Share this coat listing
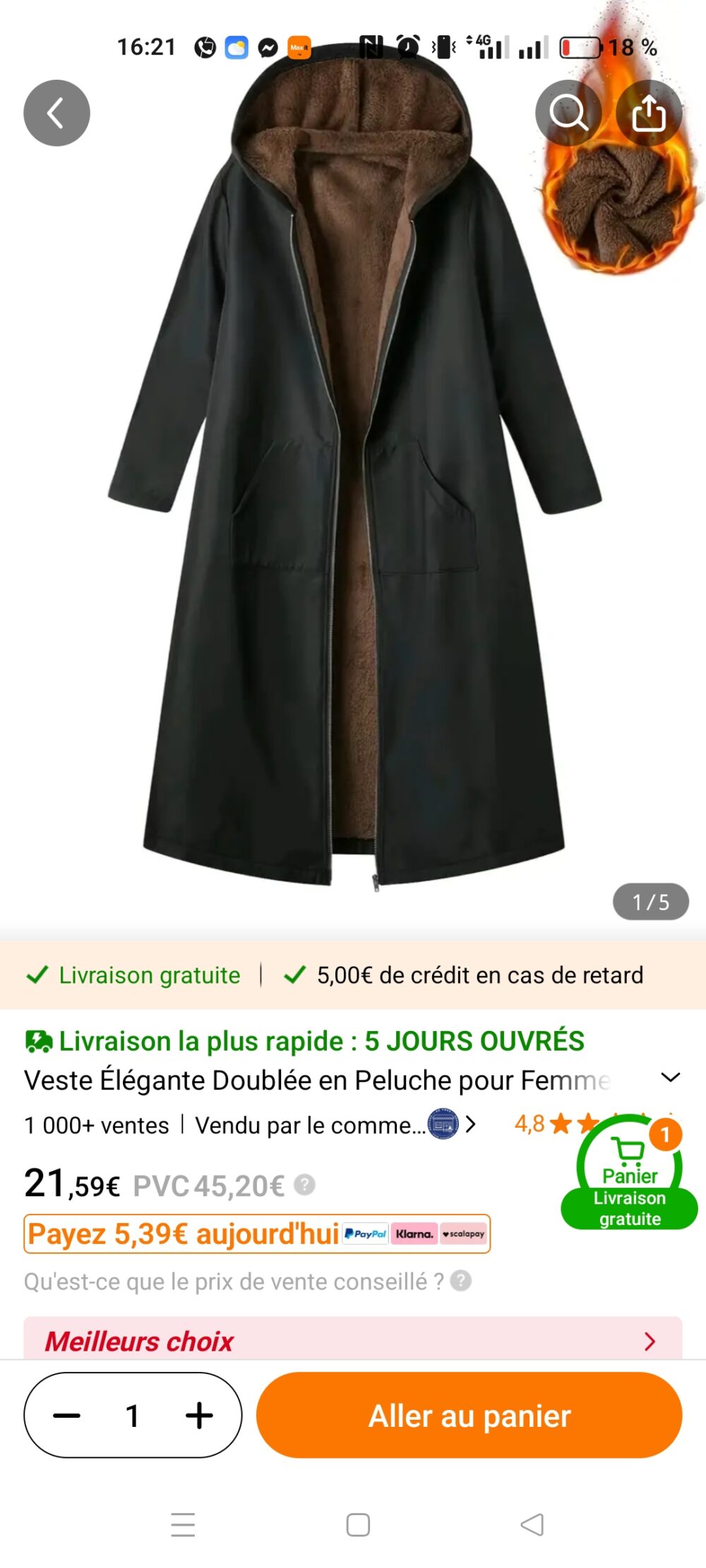 point(649,113)
